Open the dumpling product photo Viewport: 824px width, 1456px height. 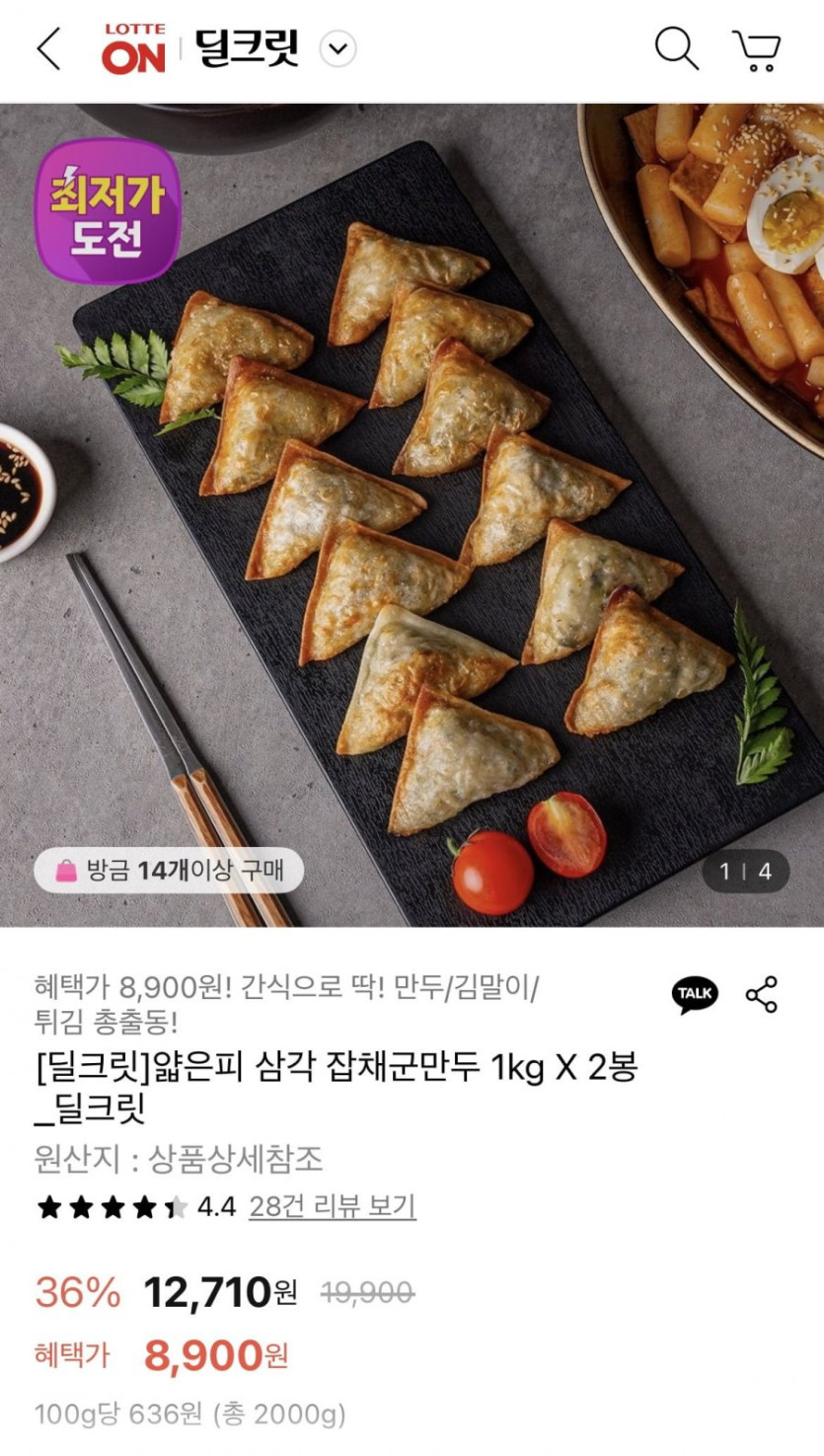(412, 513)
